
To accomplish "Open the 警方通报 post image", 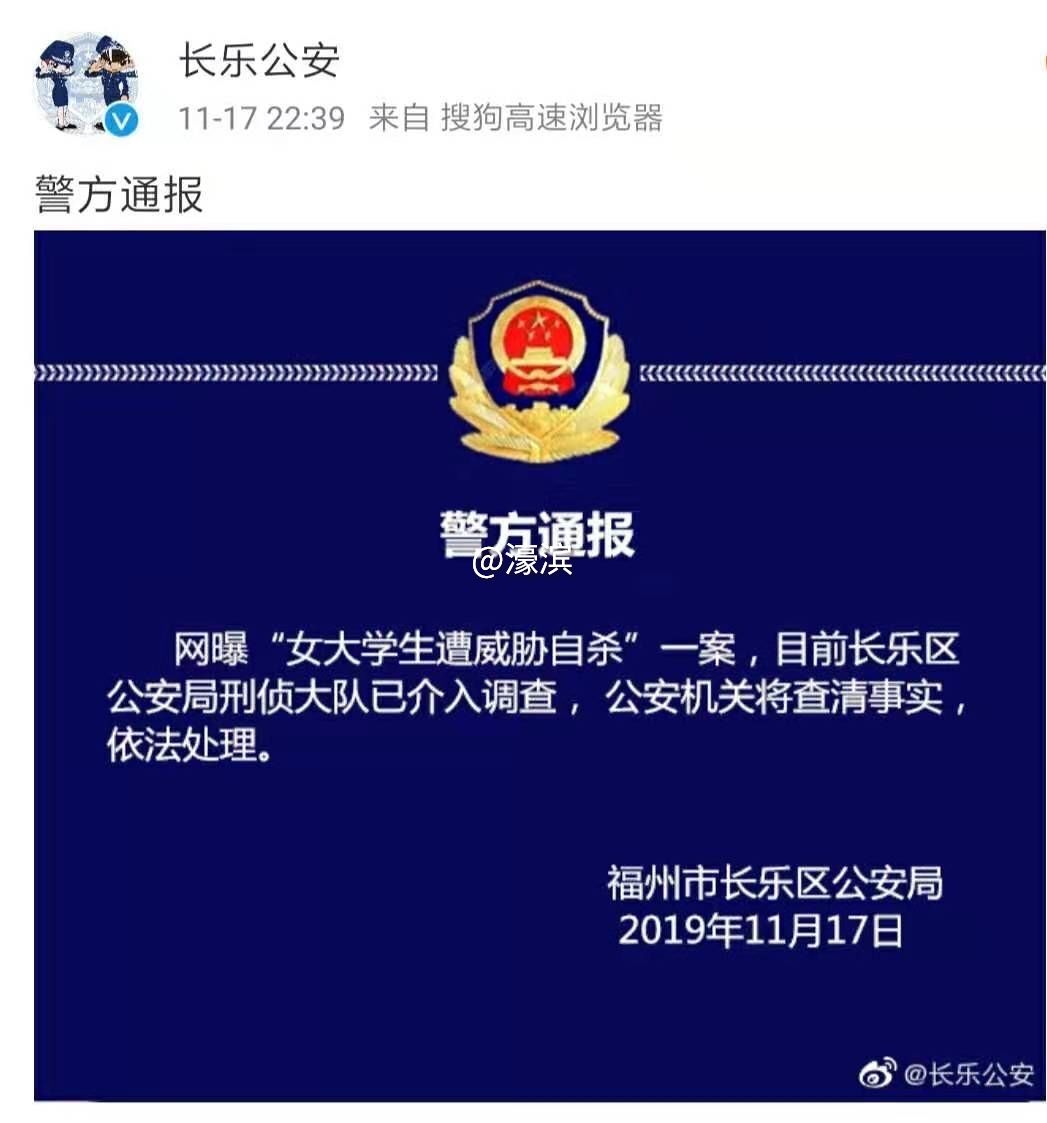I will point(538,665).
